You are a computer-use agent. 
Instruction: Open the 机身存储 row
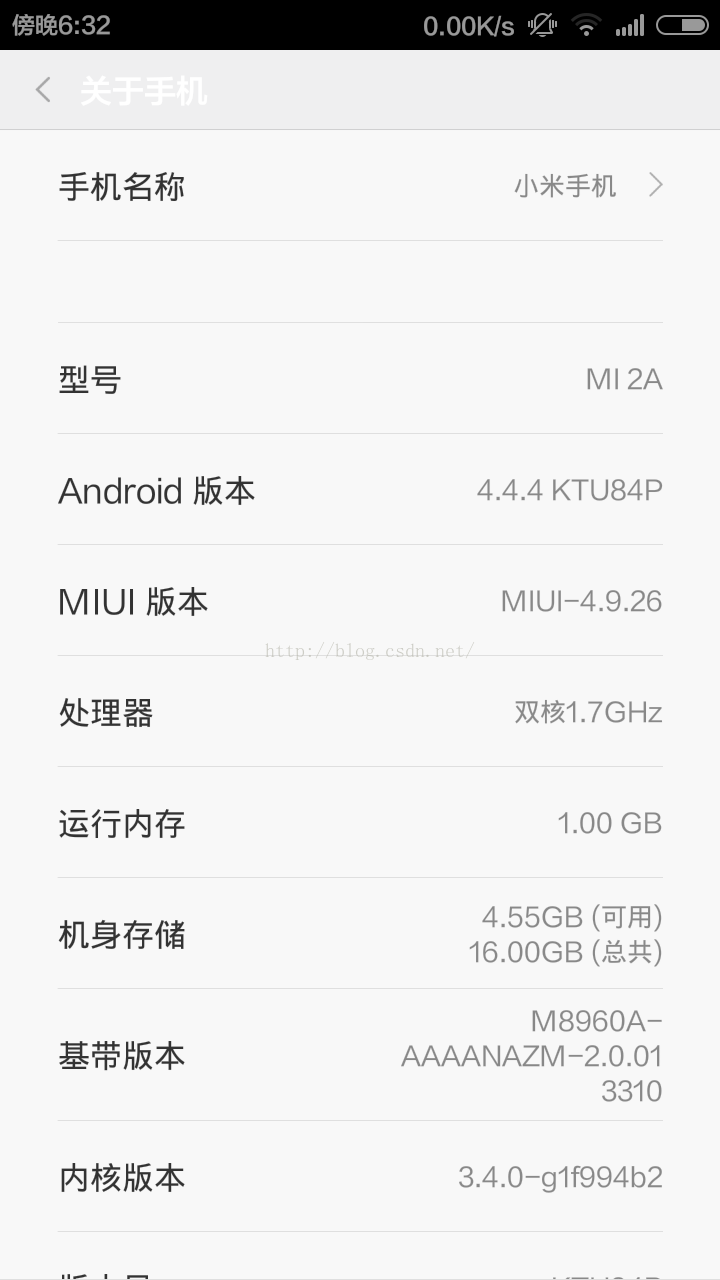pyautogui.click(x=360, y=934)
